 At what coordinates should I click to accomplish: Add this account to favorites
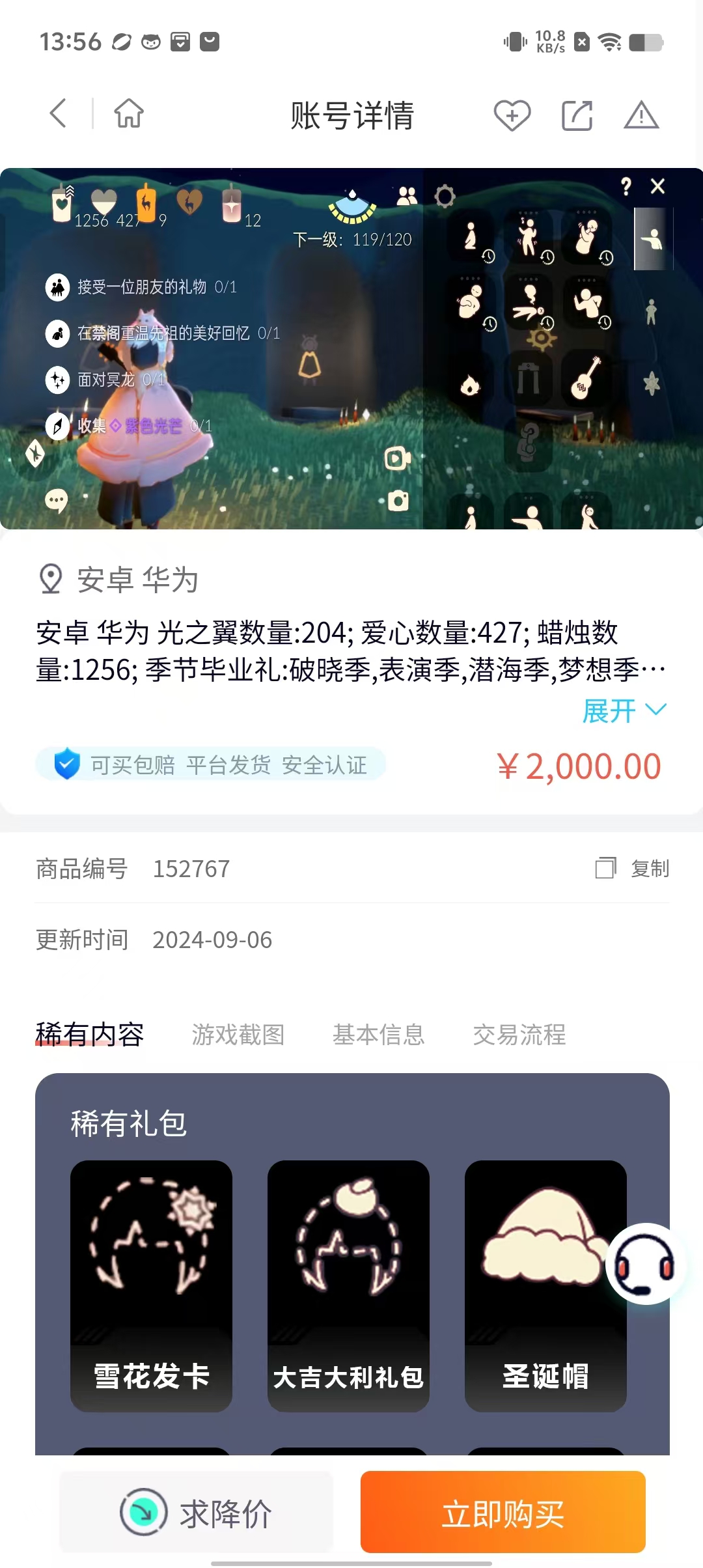pos(512,115)
